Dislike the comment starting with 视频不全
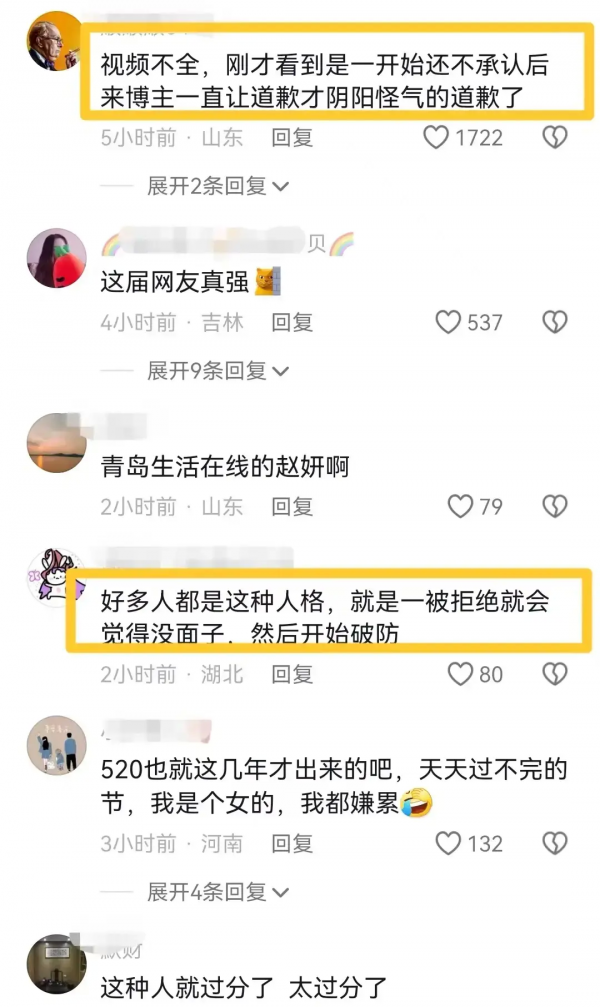The image size is (600, 1007). point(555,138)
